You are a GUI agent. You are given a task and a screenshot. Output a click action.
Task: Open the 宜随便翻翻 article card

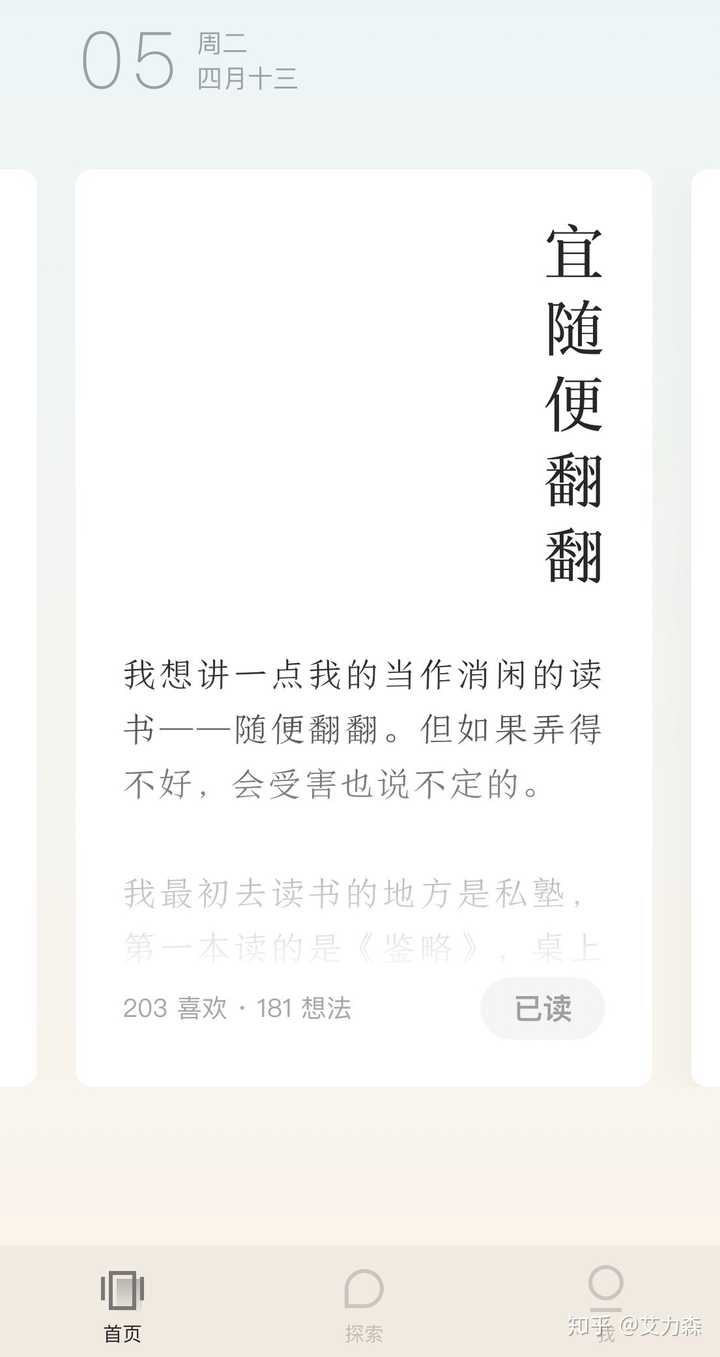[364, 627]
